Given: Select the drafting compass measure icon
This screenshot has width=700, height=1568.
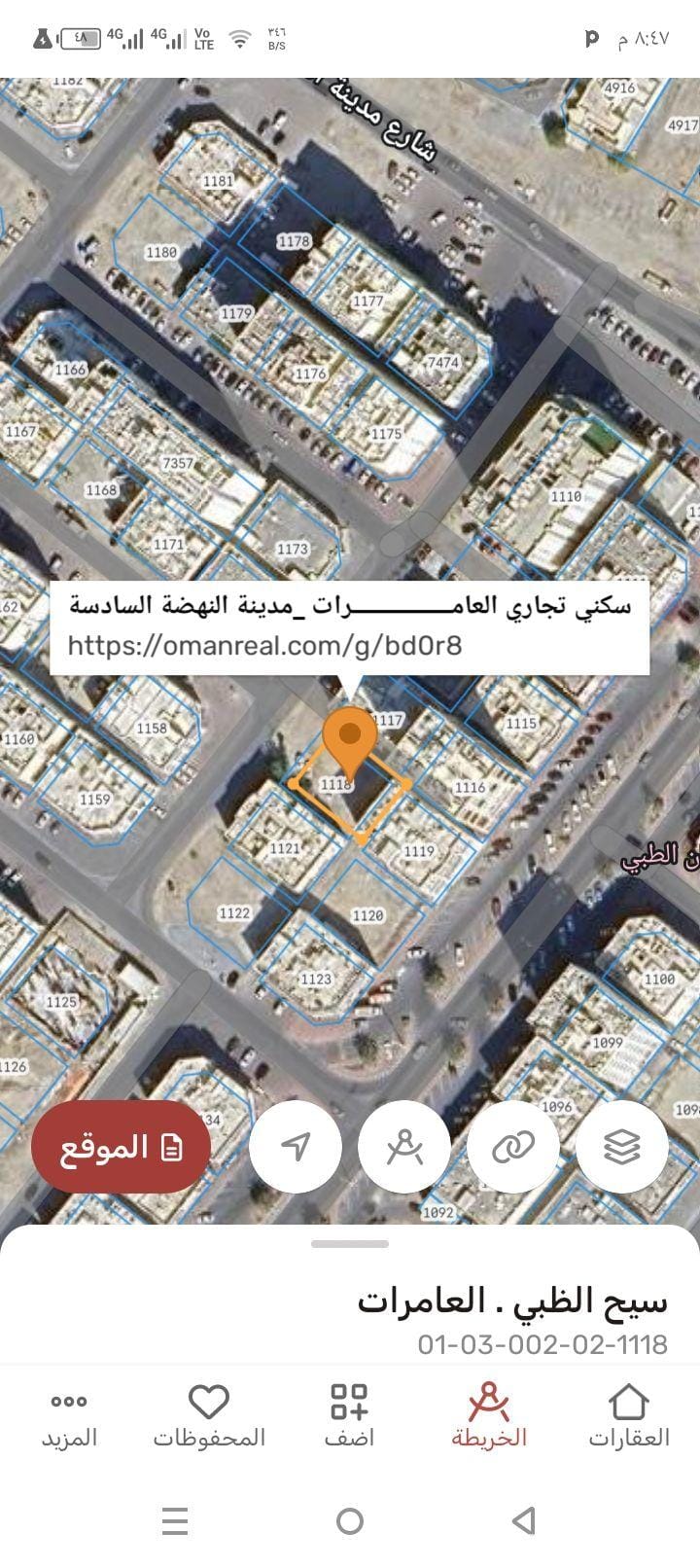Looking at the screenshot, I should (x=403, y=1146).
